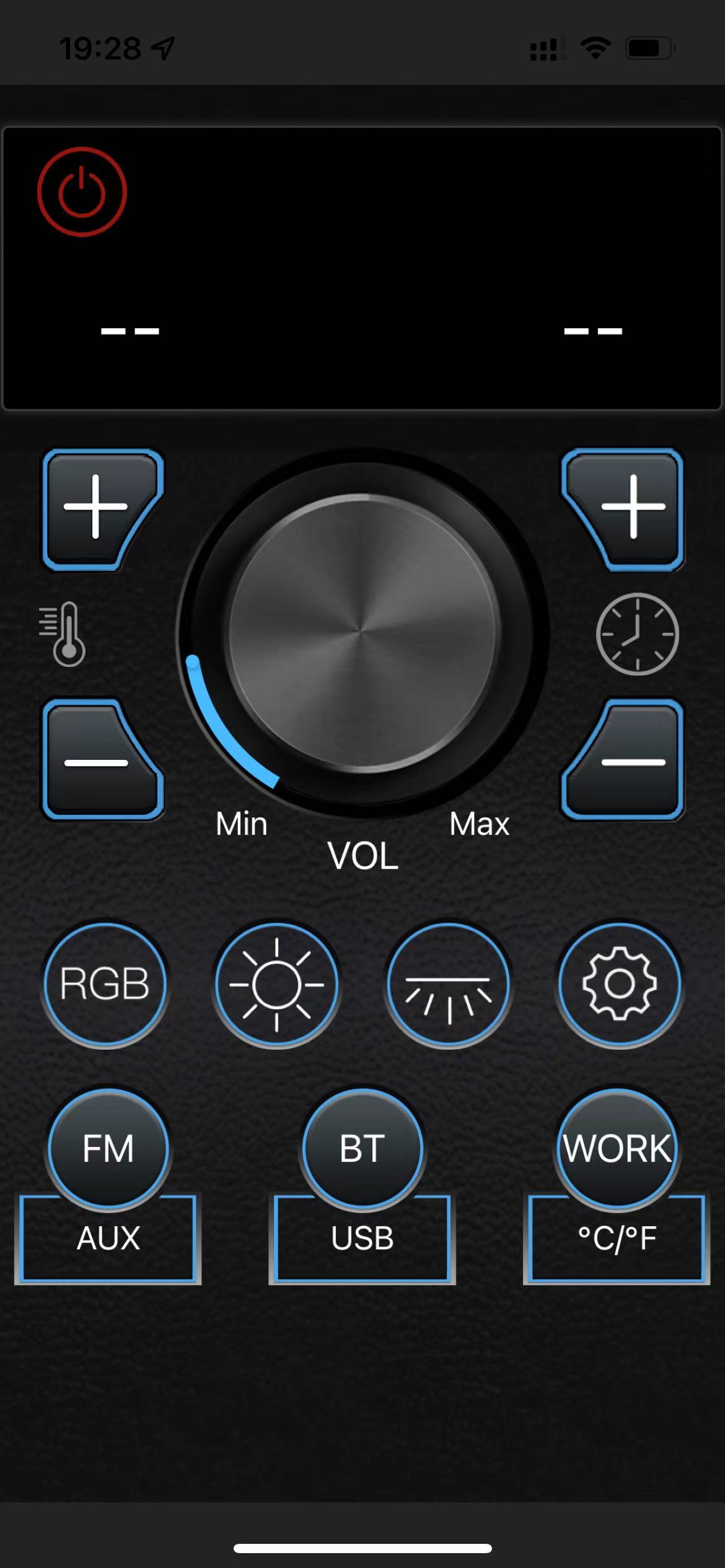Toggle the °C/°F temperature unit
This screenshot has width=725, height=1568.
coord(617,1246)
